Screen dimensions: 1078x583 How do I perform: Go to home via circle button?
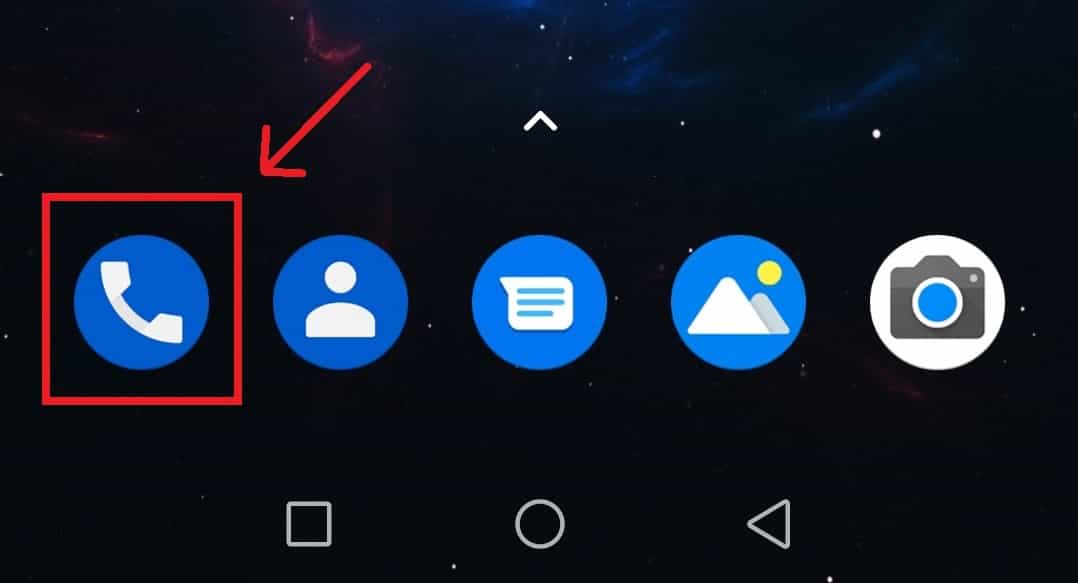pos(540,524)
